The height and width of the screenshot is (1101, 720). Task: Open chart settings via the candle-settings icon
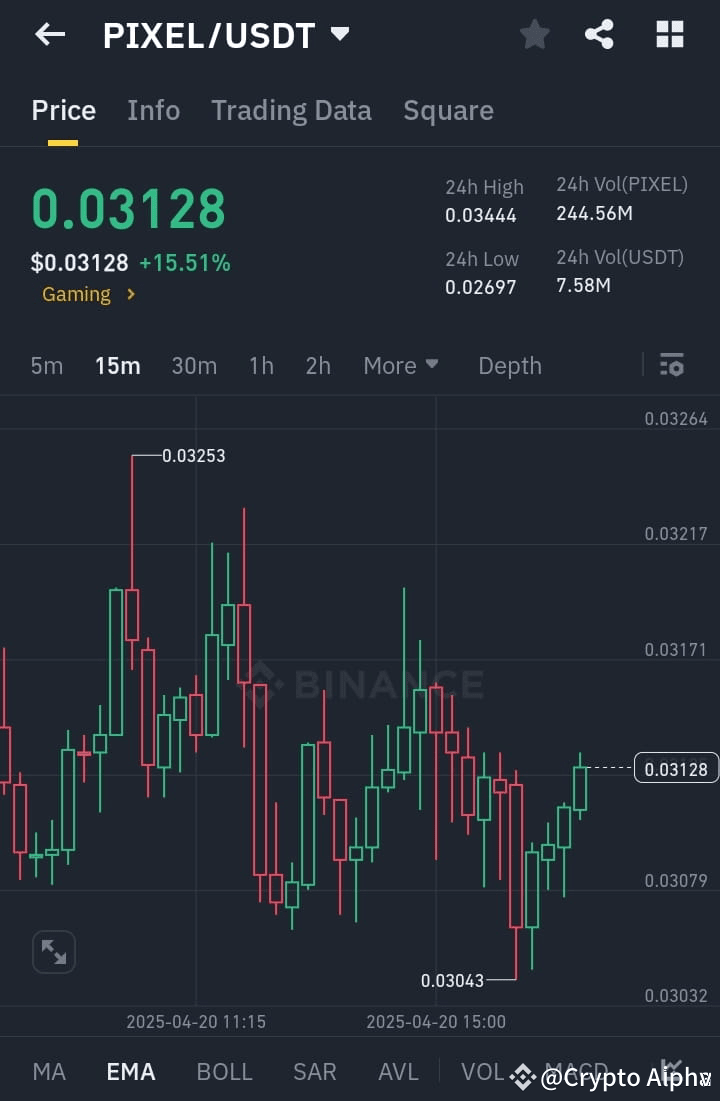click(671, 365)
